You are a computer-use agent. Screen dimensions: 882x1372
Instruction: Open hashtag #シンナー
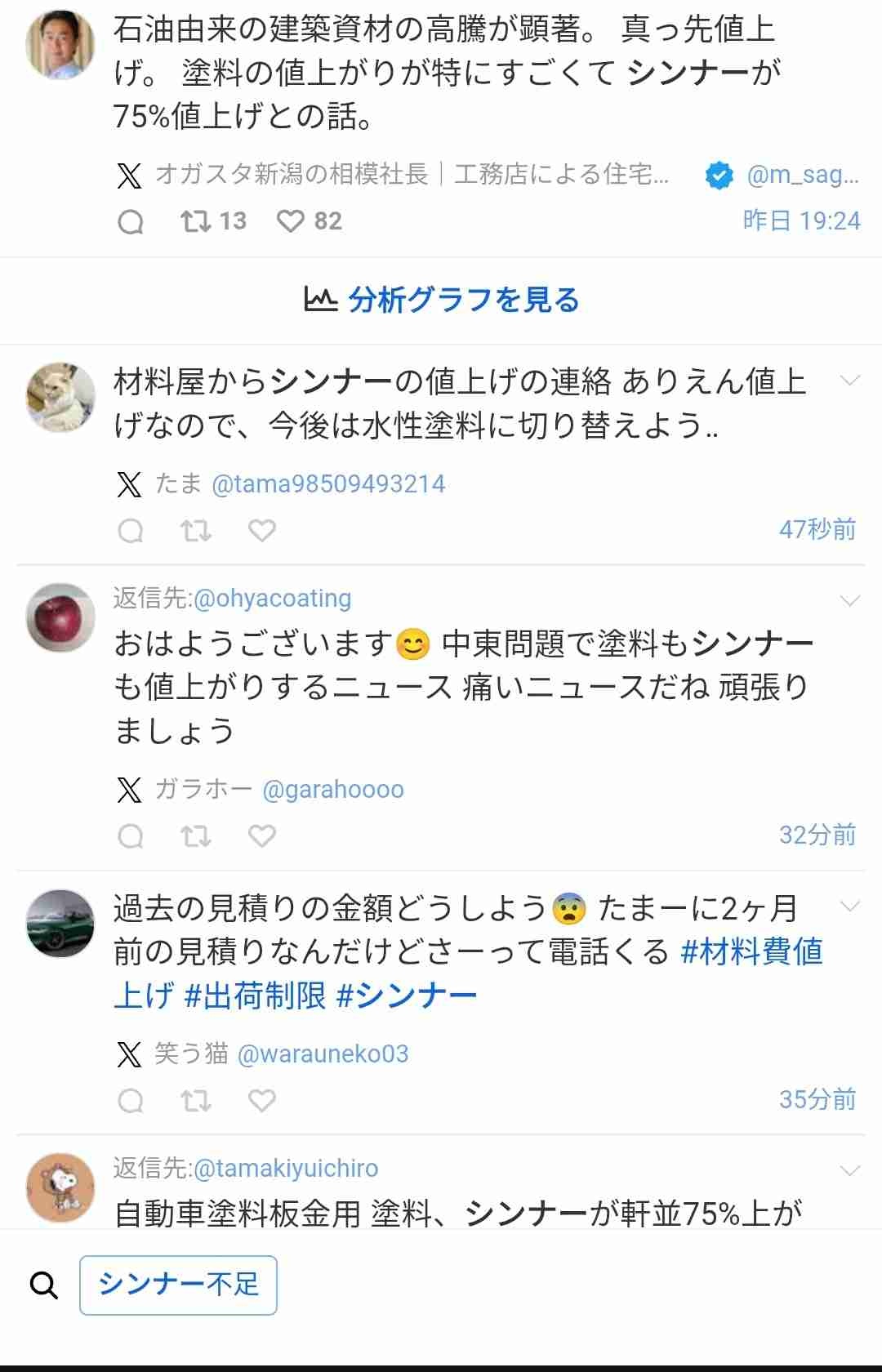coord(407,996)
